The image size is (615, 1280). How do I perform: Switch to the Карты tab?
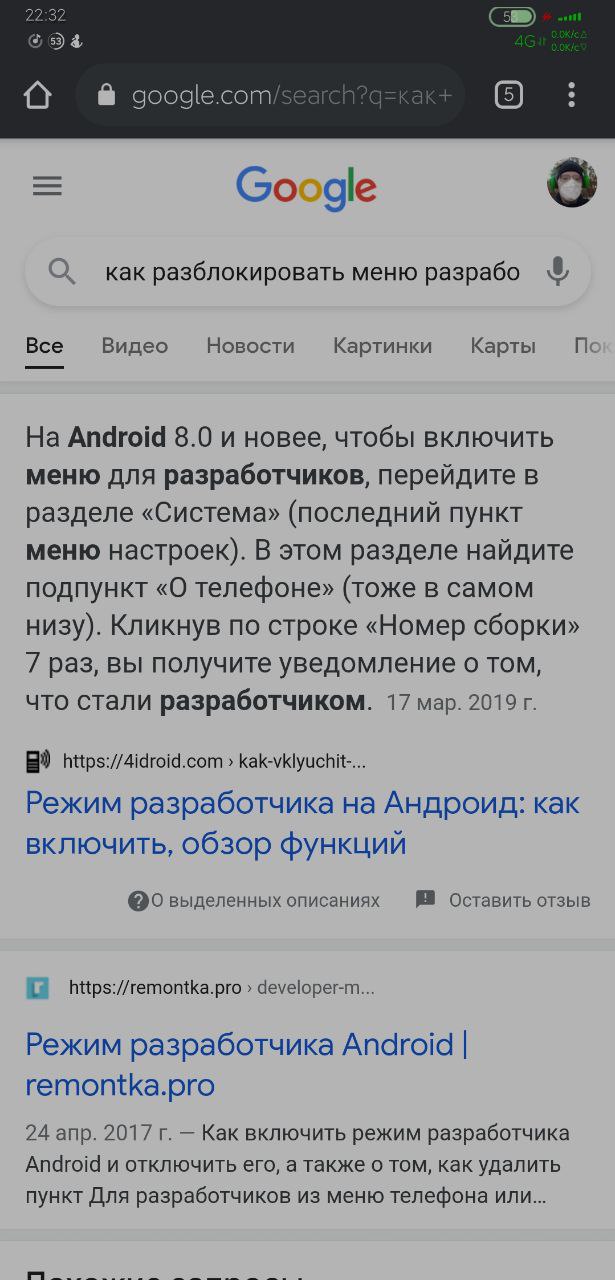(x=503, y=346)
